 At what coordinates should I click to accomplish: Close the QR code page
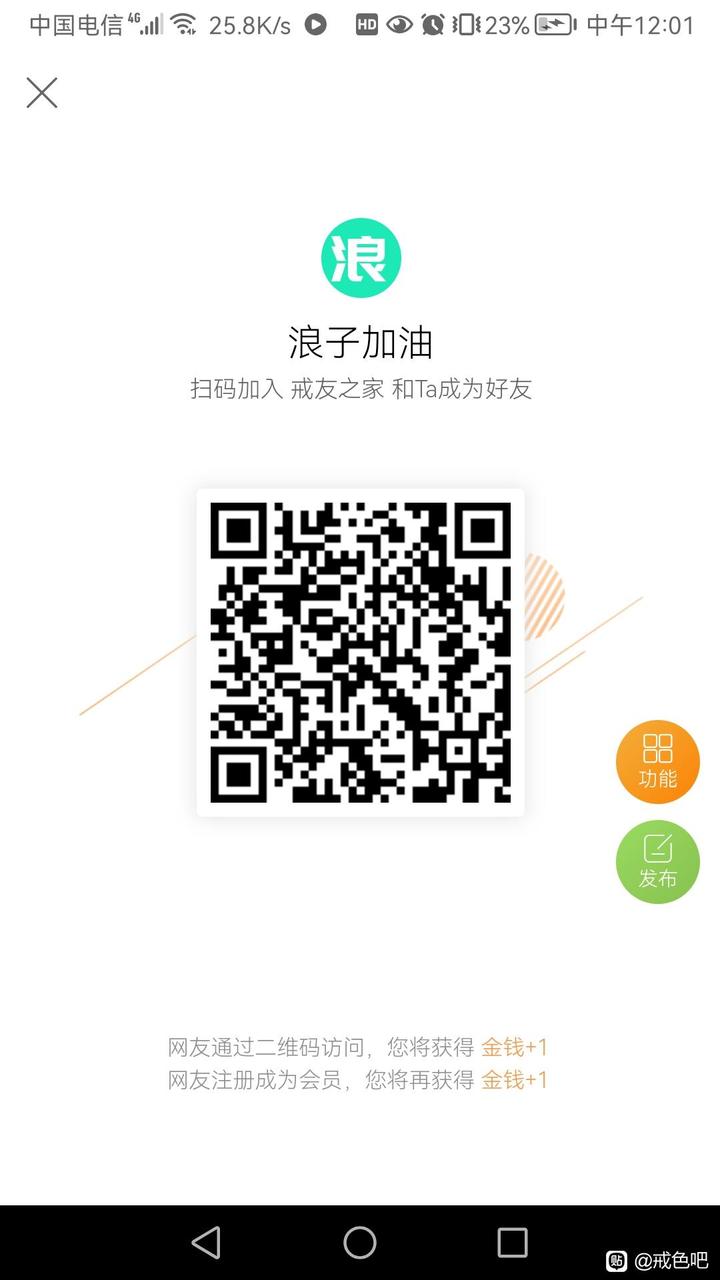click(42, 92)
